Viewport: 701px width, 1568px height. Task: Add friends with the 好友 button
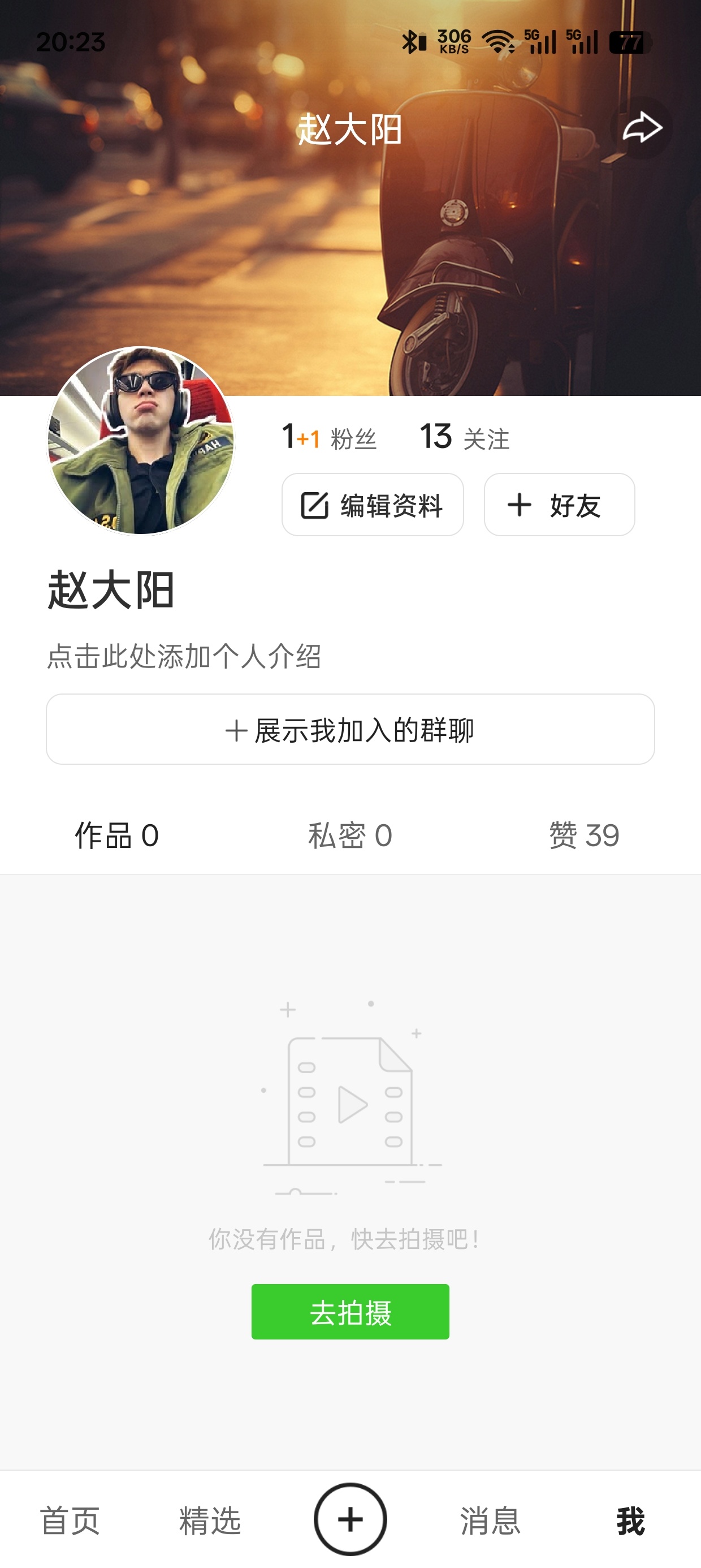point(559,505)
